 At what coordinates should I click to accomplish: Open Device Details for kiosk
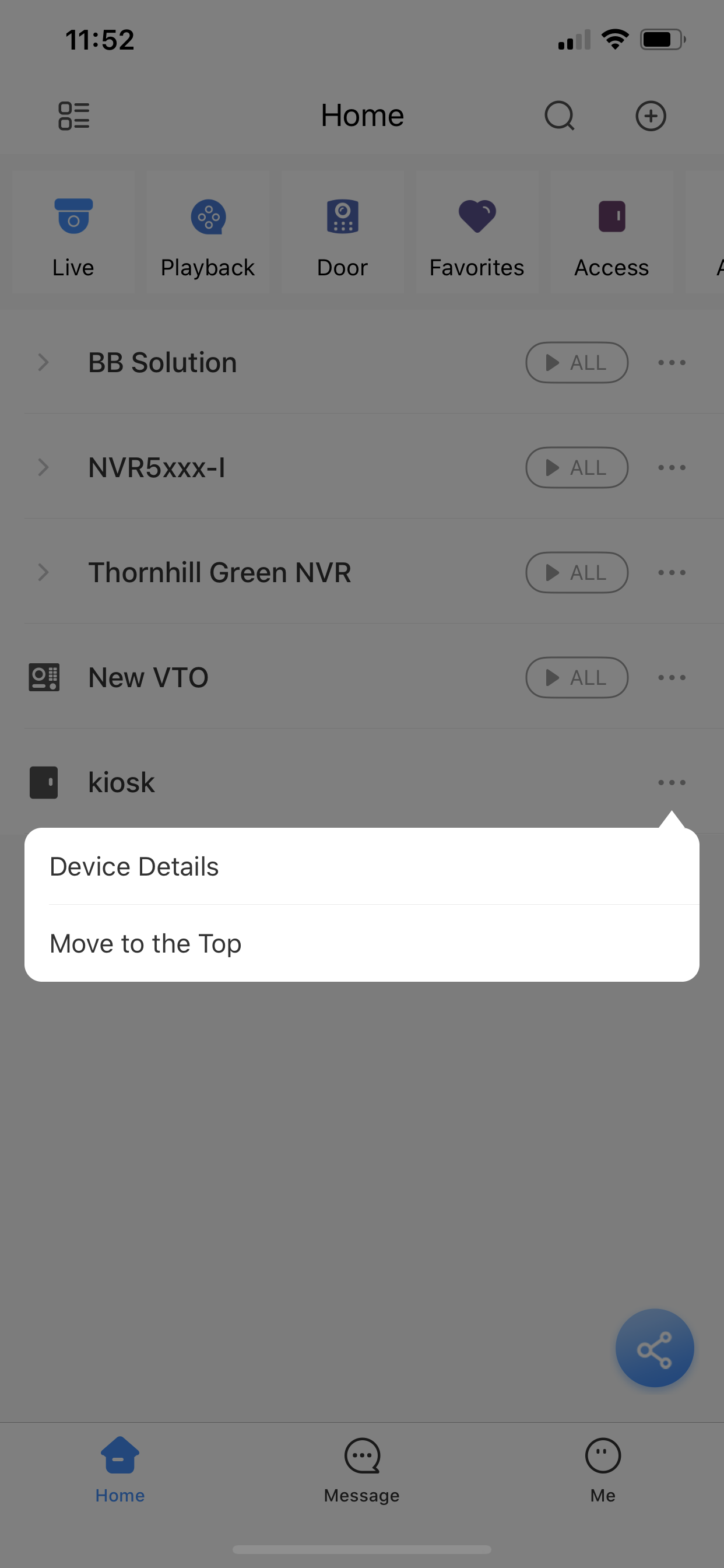click(134, 866)
